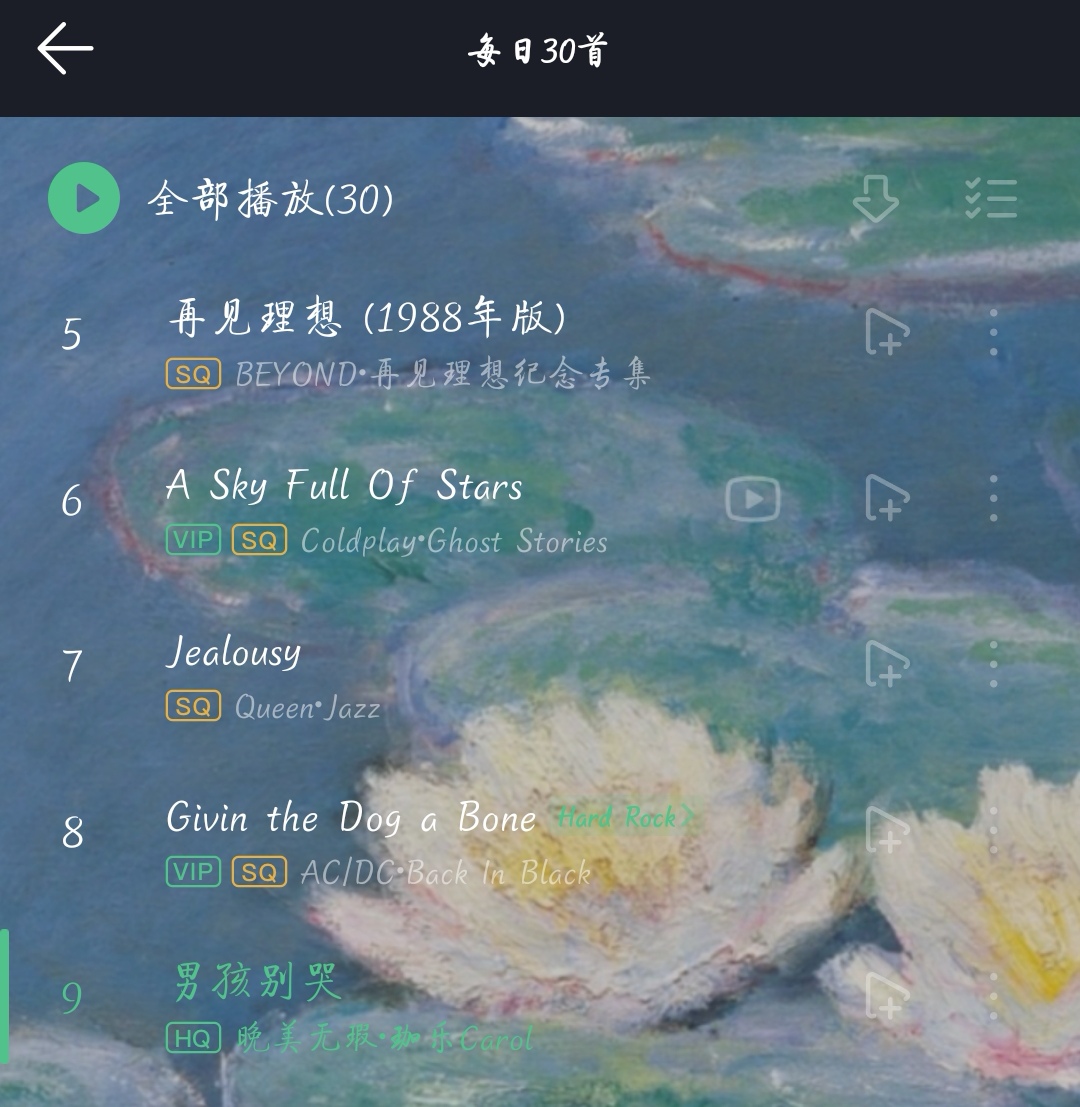The image size is (1080, 1107).
Task: Watch the A Sky Full Of Stars video
Action: [x=752, y=498]
